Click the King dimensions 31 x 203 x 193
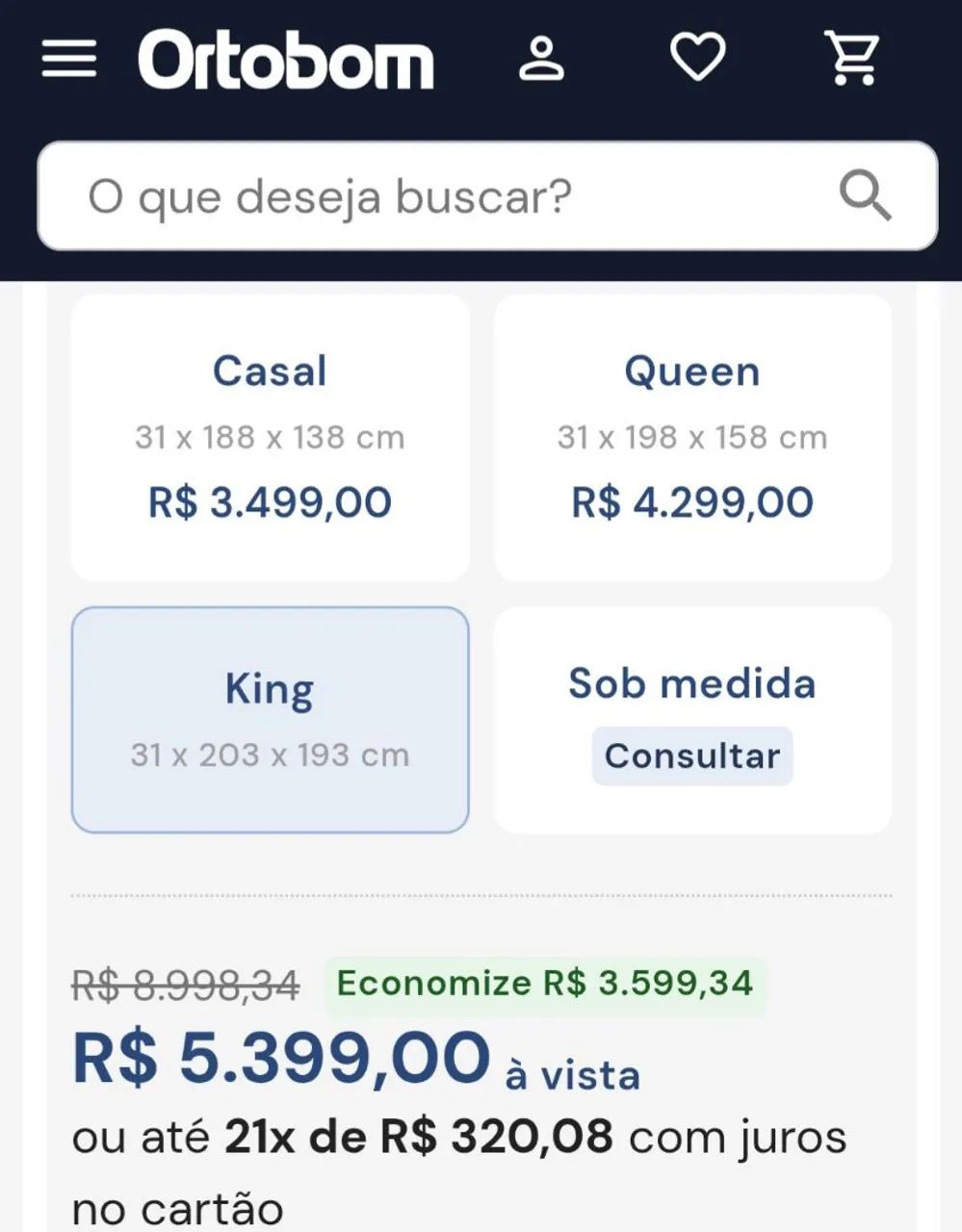Screen dimensions: 962x1232 pyautogui.click(x=270, y=755)
